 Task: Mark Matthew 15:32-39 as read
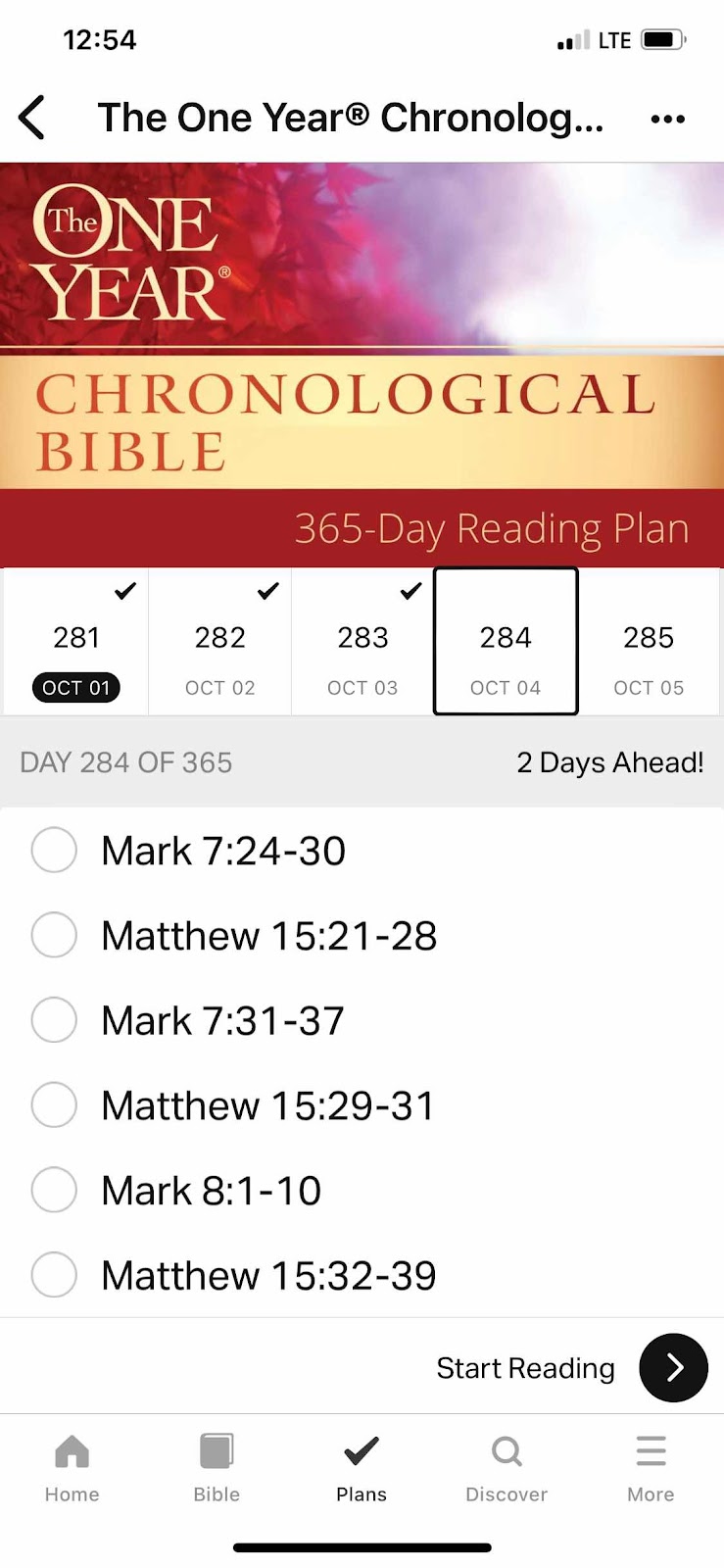pyautogui.click(x=54, y=1275)
